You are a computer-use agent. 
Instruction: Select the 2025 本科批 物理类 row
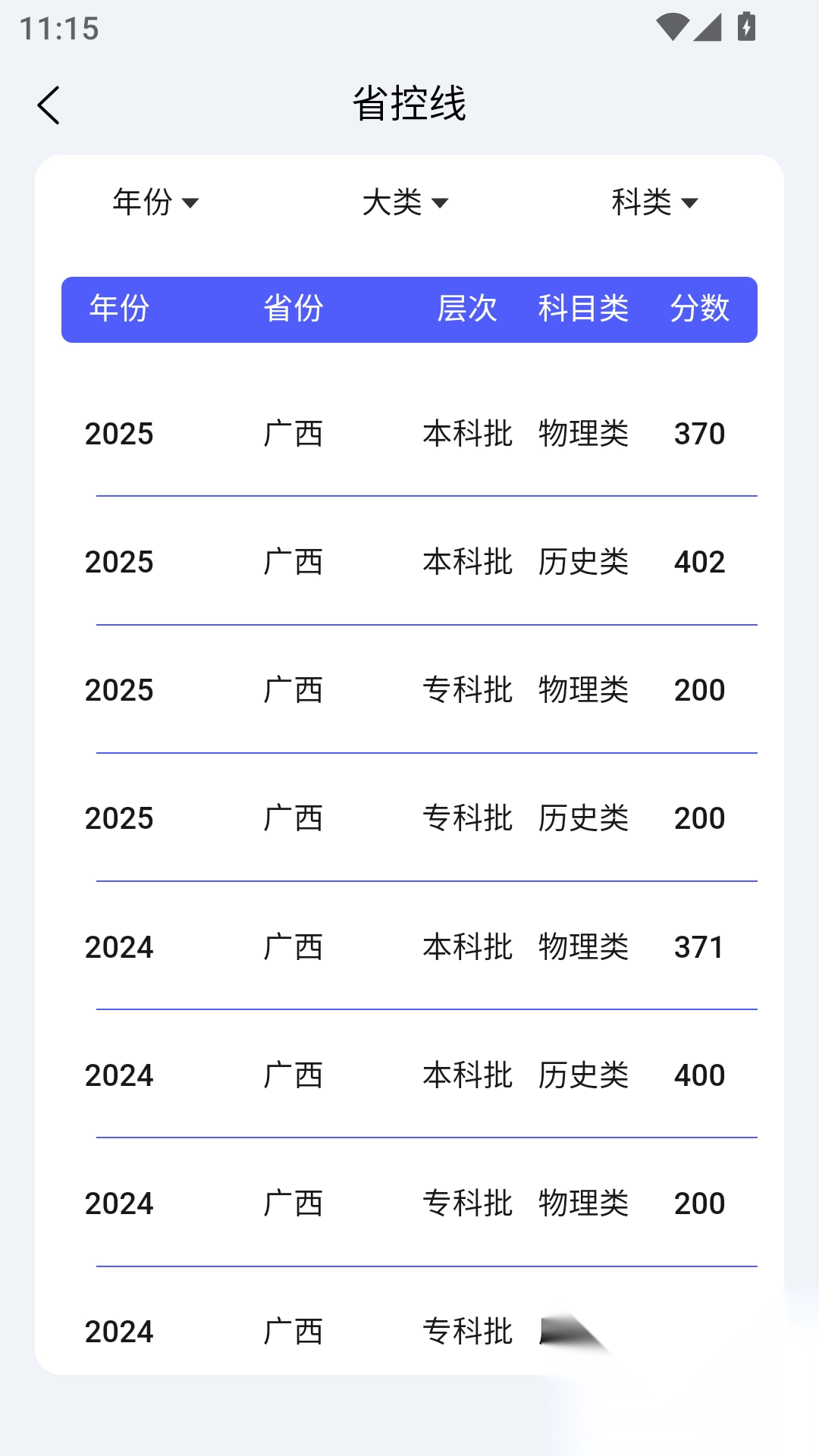point(409,435)
